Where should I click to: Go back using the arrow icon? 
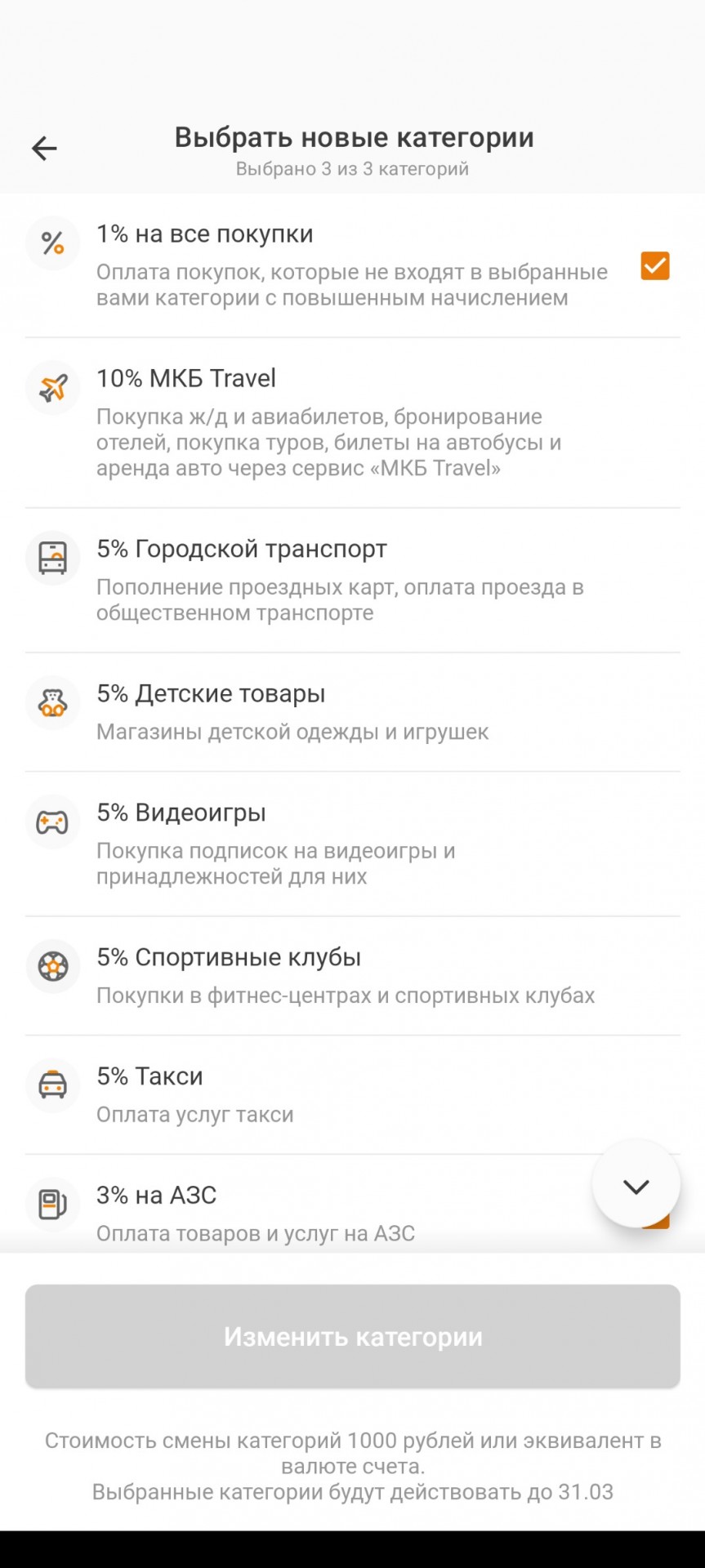click(x=44, y=149)
